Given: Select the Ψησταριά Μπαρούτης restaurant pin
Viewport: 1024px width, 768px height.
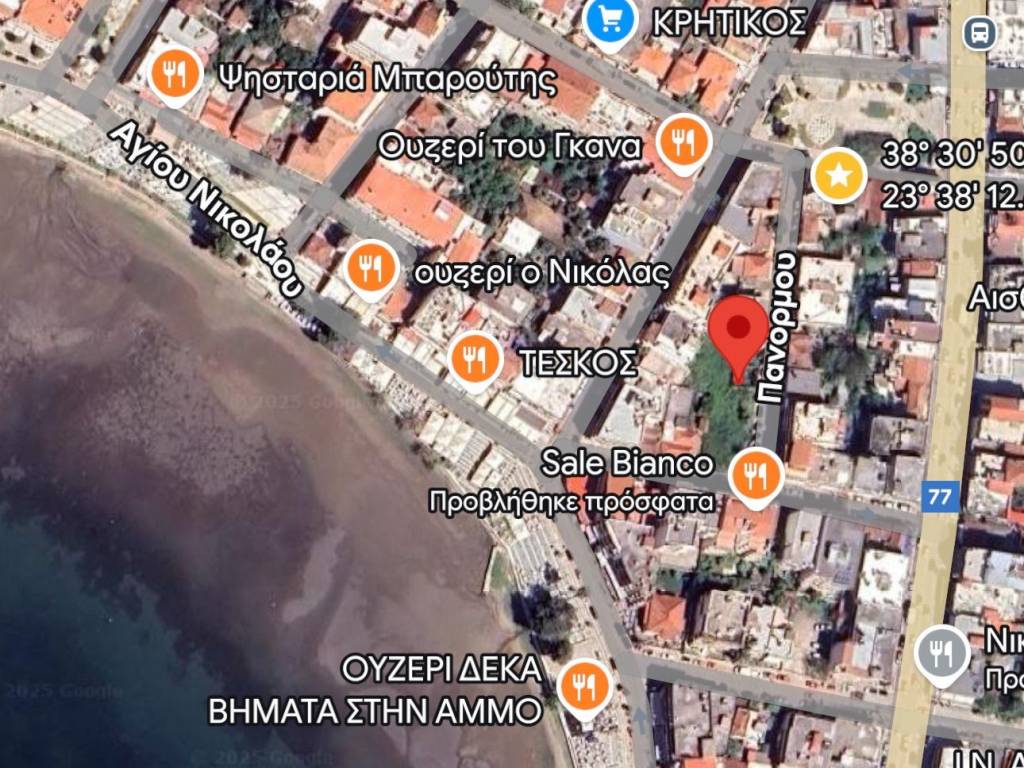Looking at the screenshot, I should 175,76.
